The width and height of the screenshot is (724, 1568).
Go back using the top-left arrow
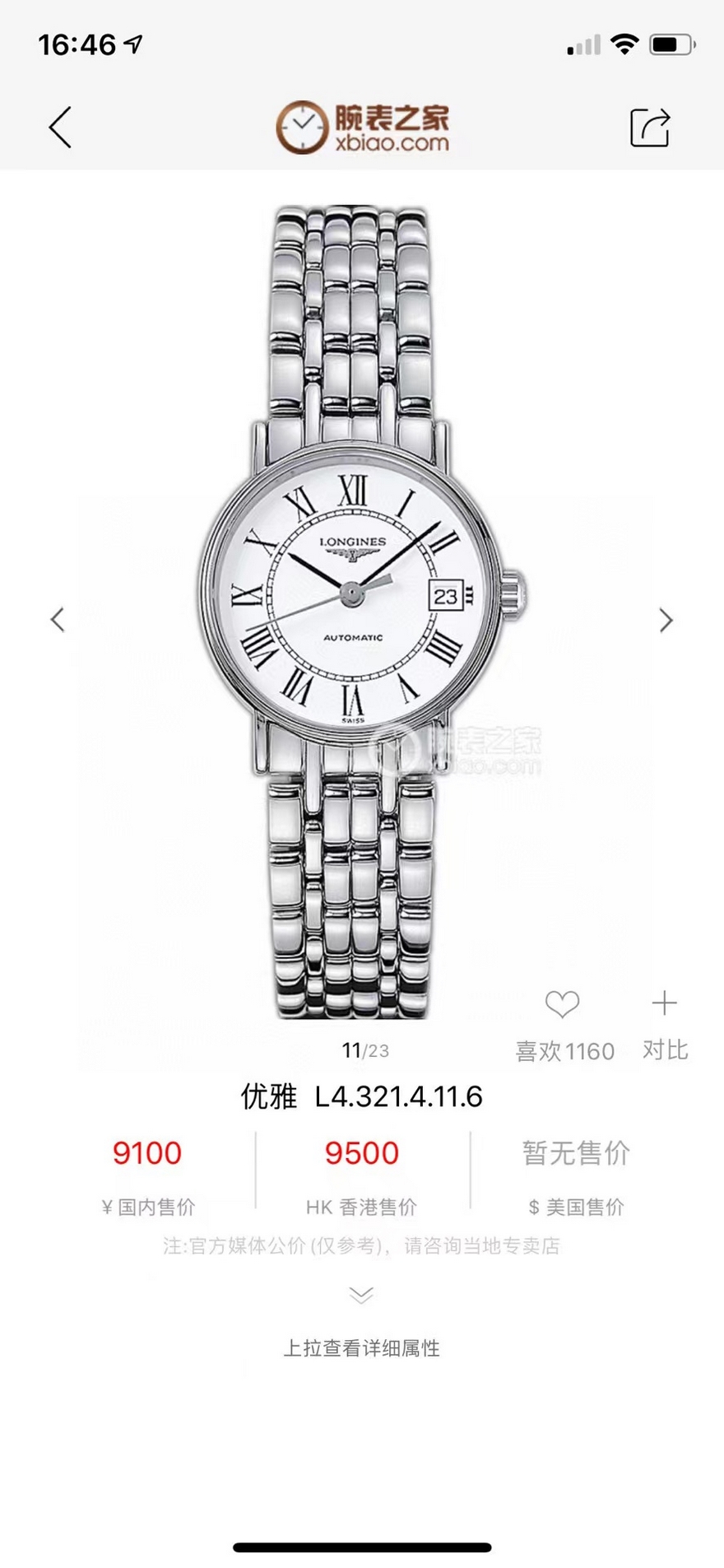point(60,128)
